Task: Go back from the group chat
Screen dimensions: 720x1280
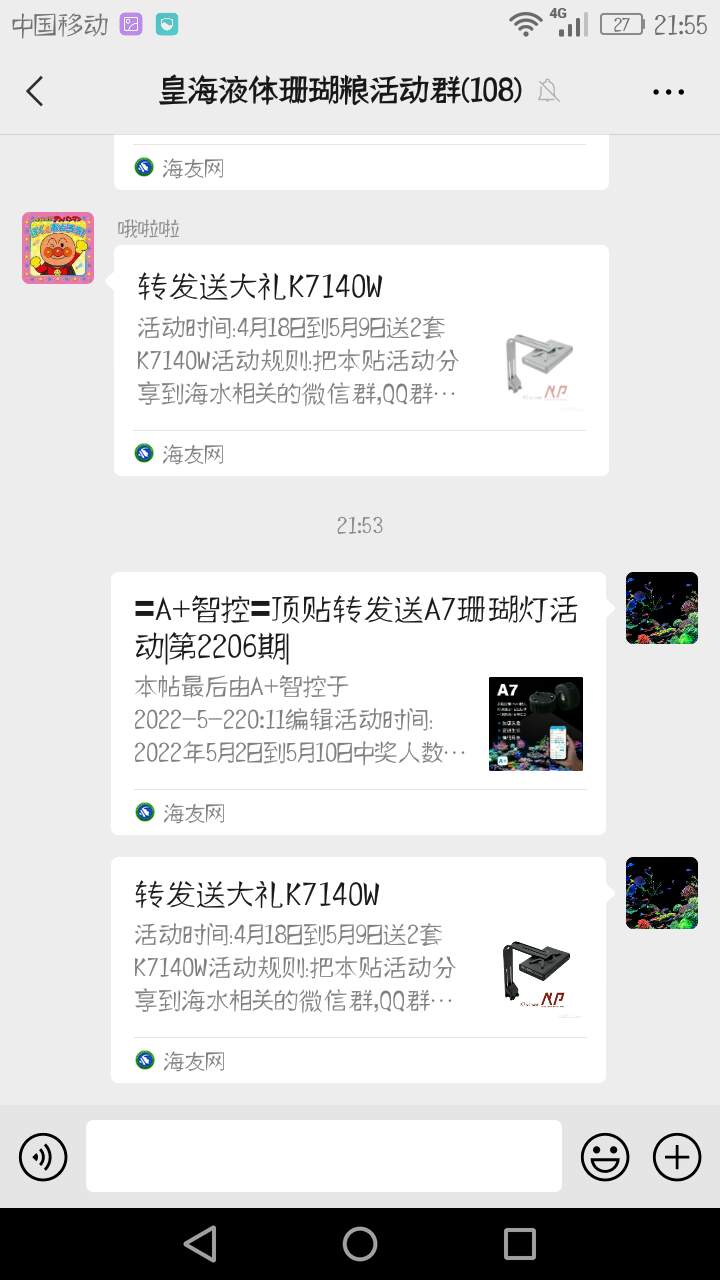Action: [x=35, y=91]
